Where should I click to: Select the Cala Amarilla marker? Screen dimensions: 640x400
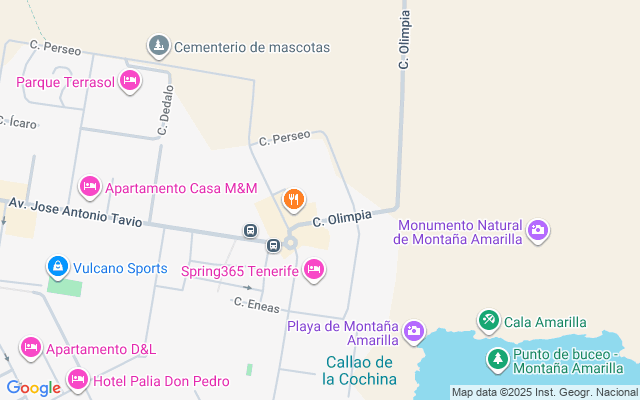point(488,320)
